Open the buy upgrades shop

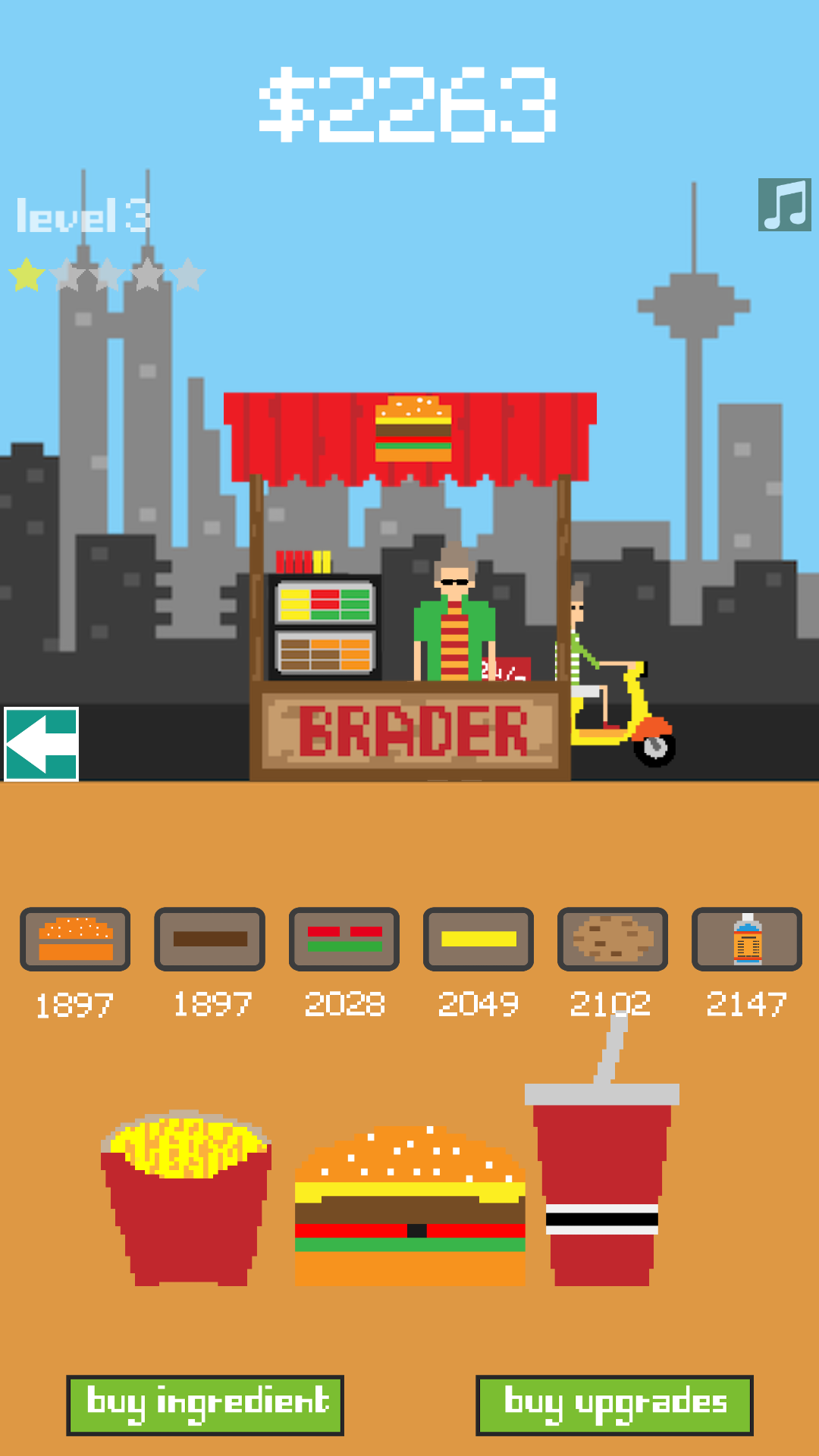[614, 1404]
